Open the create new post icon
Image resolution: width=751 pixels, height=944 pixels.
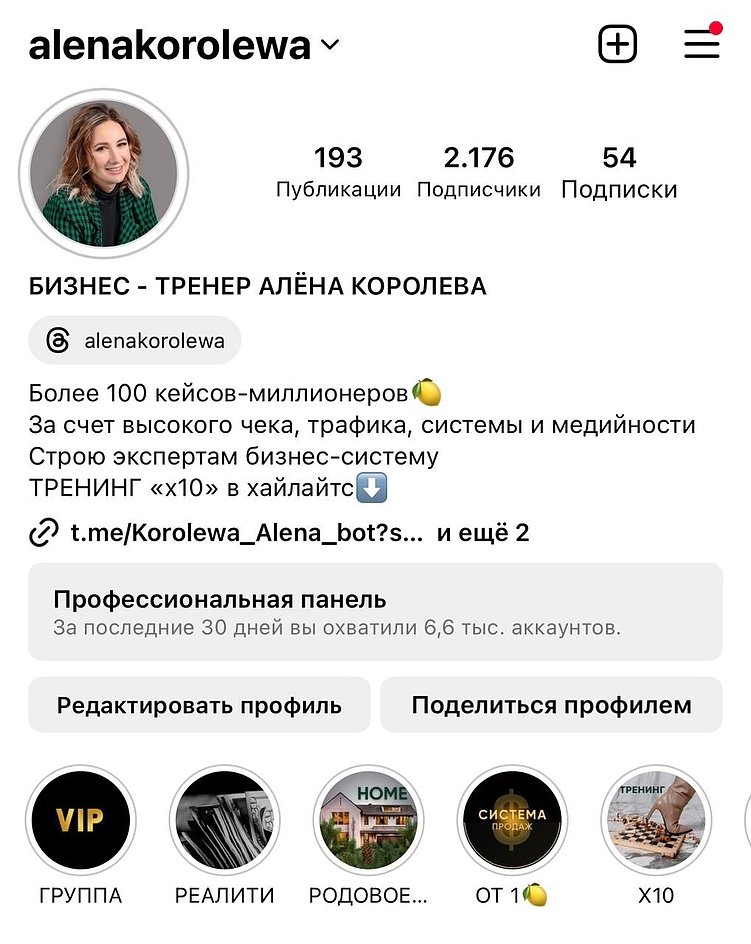point(618,43)
